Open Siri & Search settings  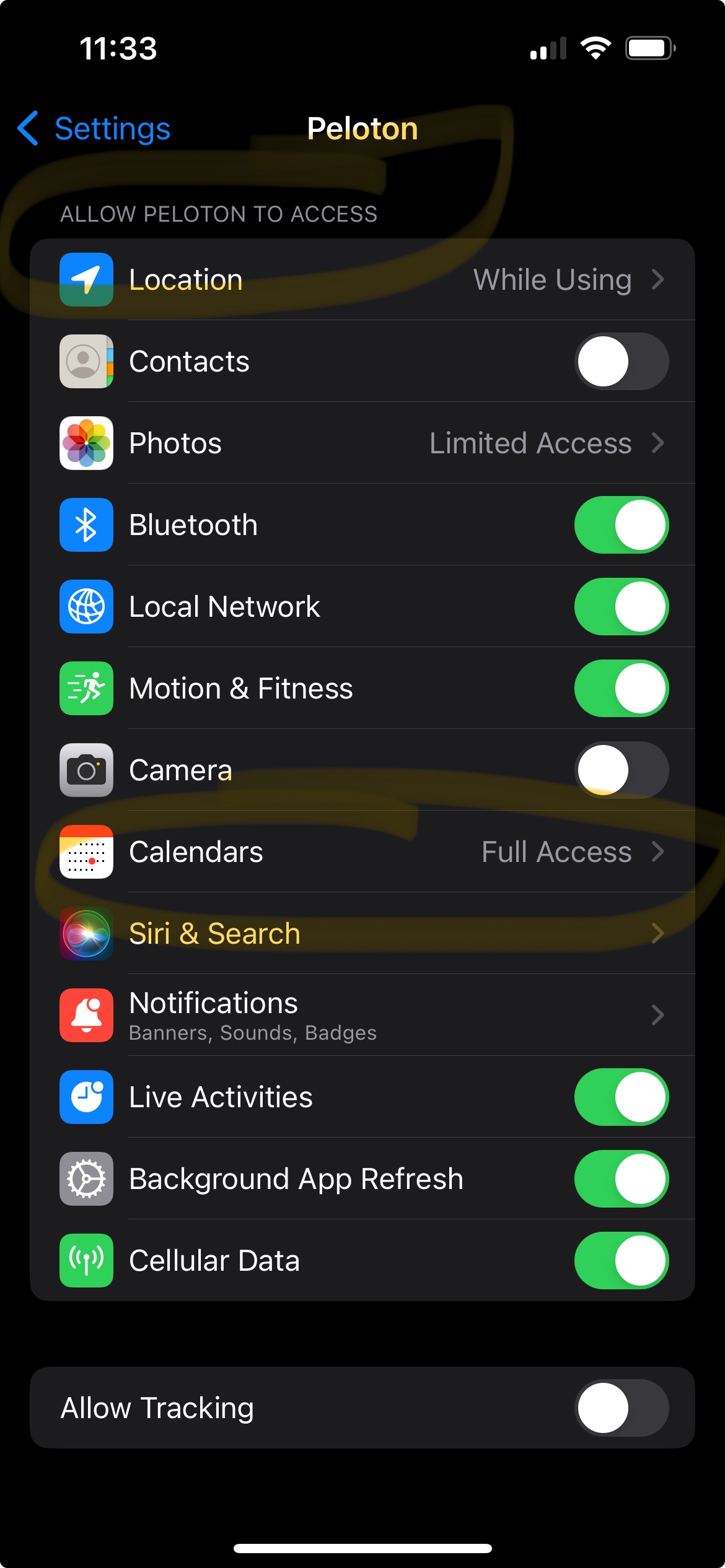click(x=362, y=934)
